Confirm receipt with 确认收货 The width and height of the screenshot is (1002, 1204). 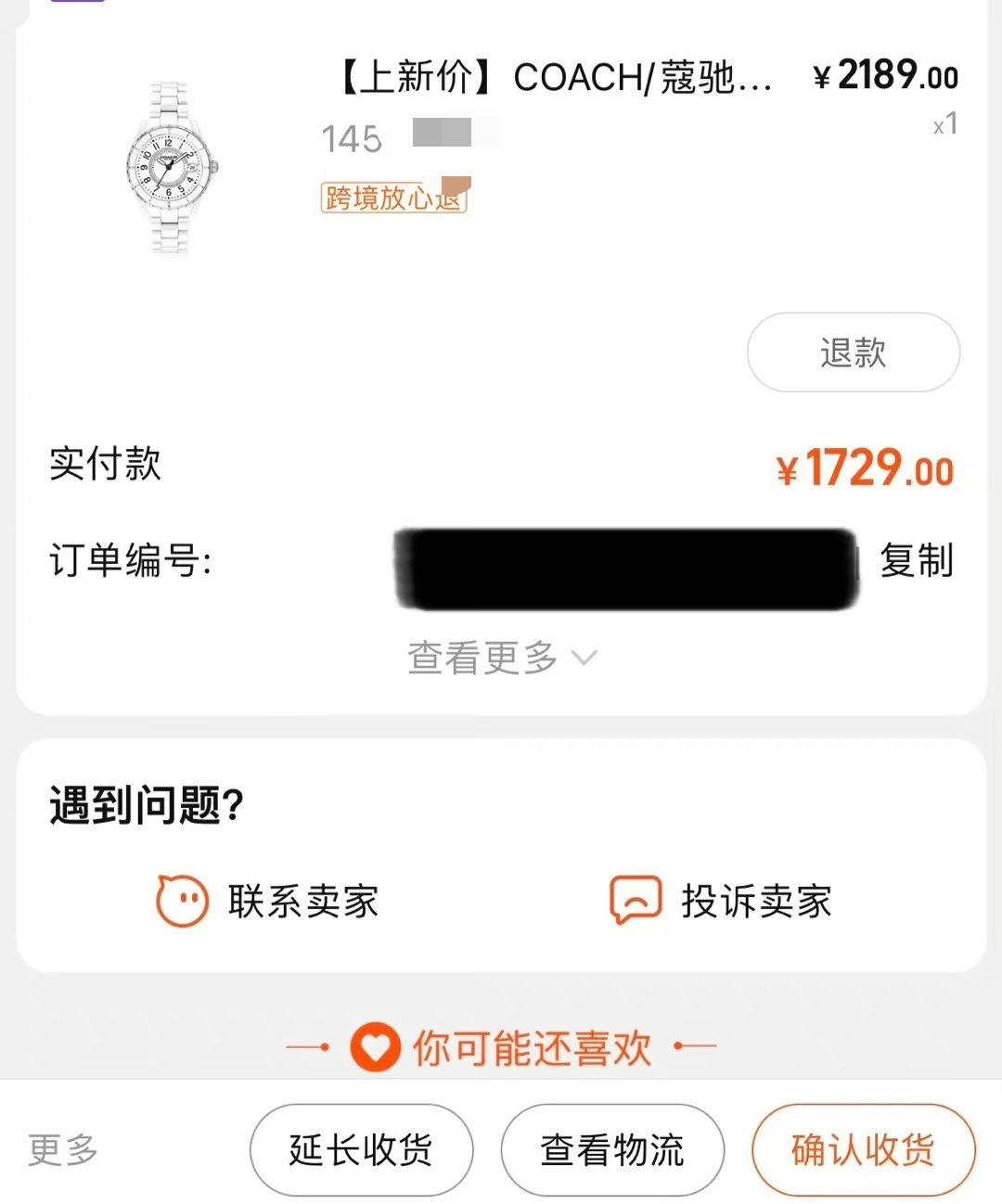tap(863, 1150)
